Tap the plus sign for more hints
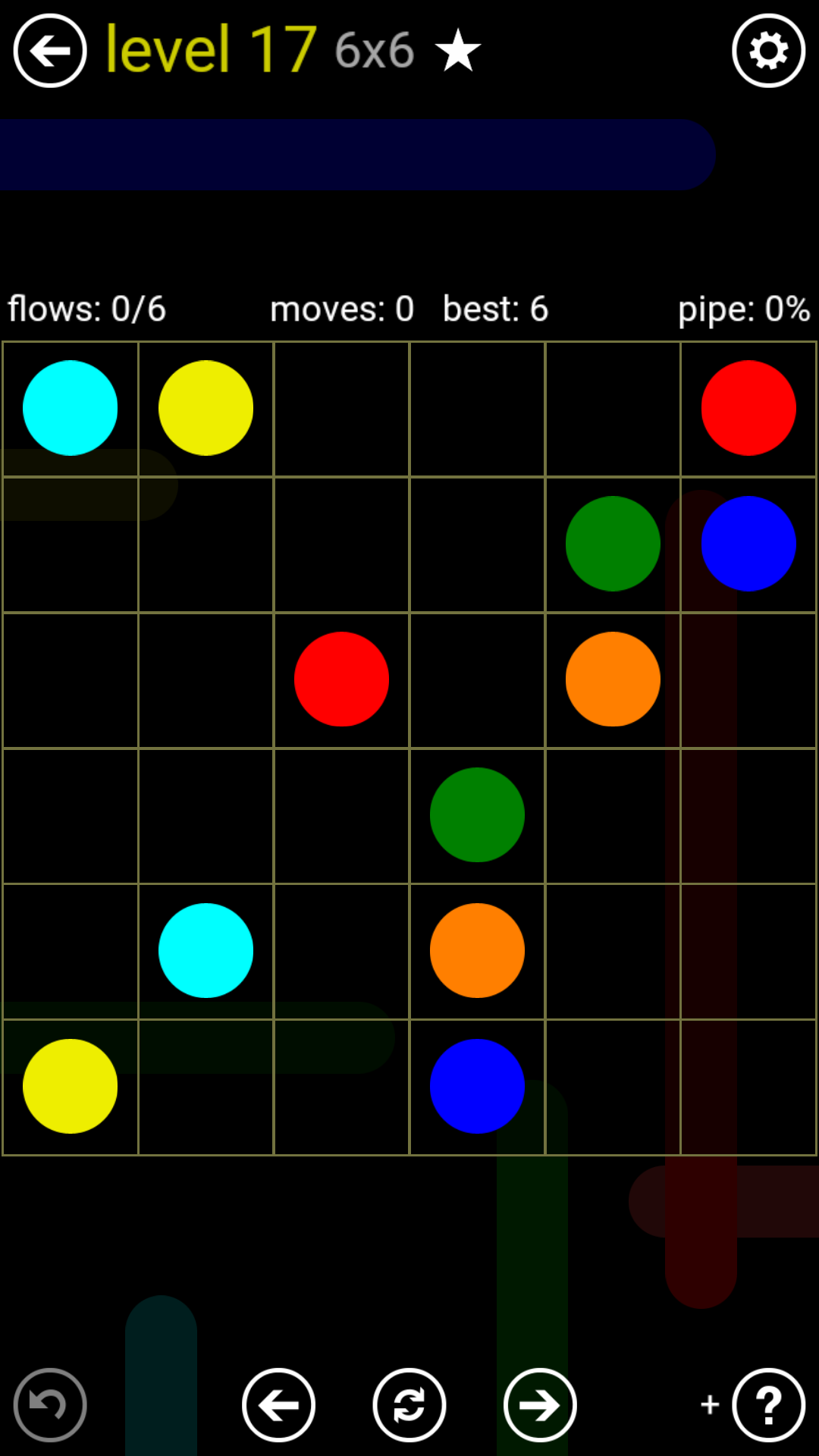819x1456 pixels. [710, 1404]
